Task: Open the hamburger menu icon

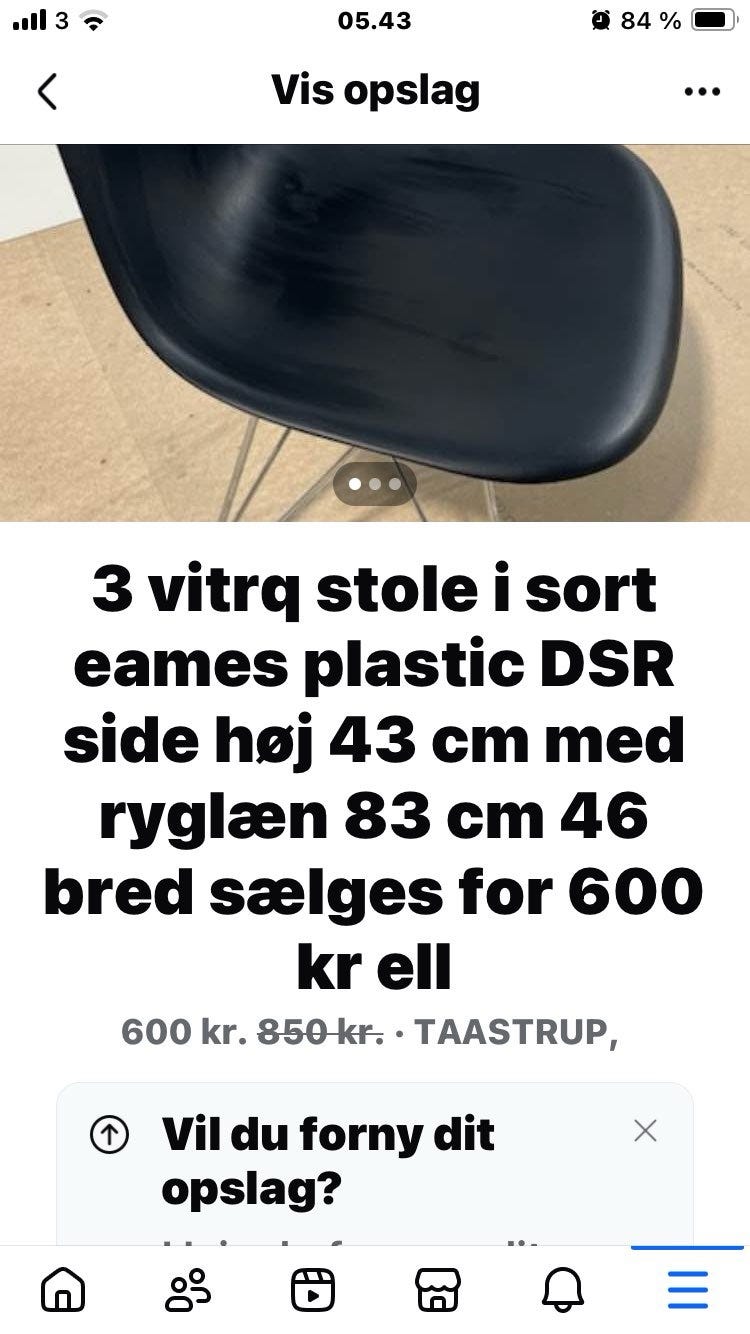Action: tap(686, 1290)
